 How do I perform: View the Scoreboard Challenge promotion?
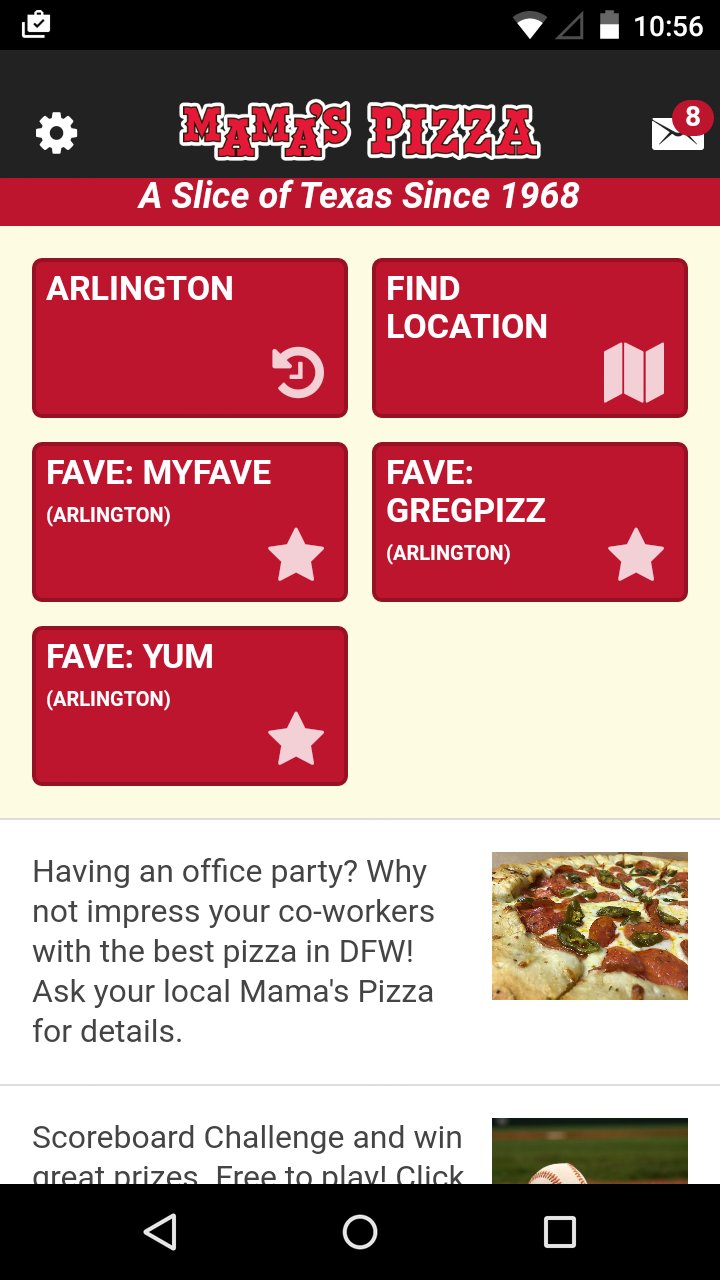tap(360, 1150)
